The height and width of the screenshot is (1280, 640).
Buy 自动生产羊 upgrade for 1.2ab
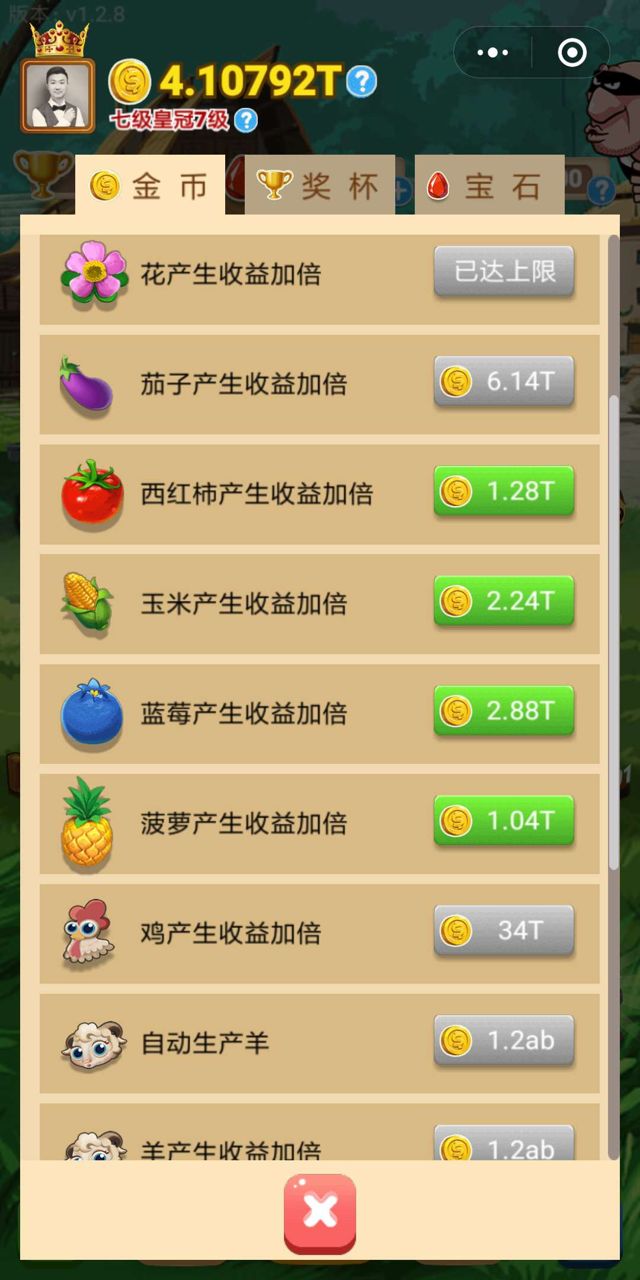point(503,1041)
